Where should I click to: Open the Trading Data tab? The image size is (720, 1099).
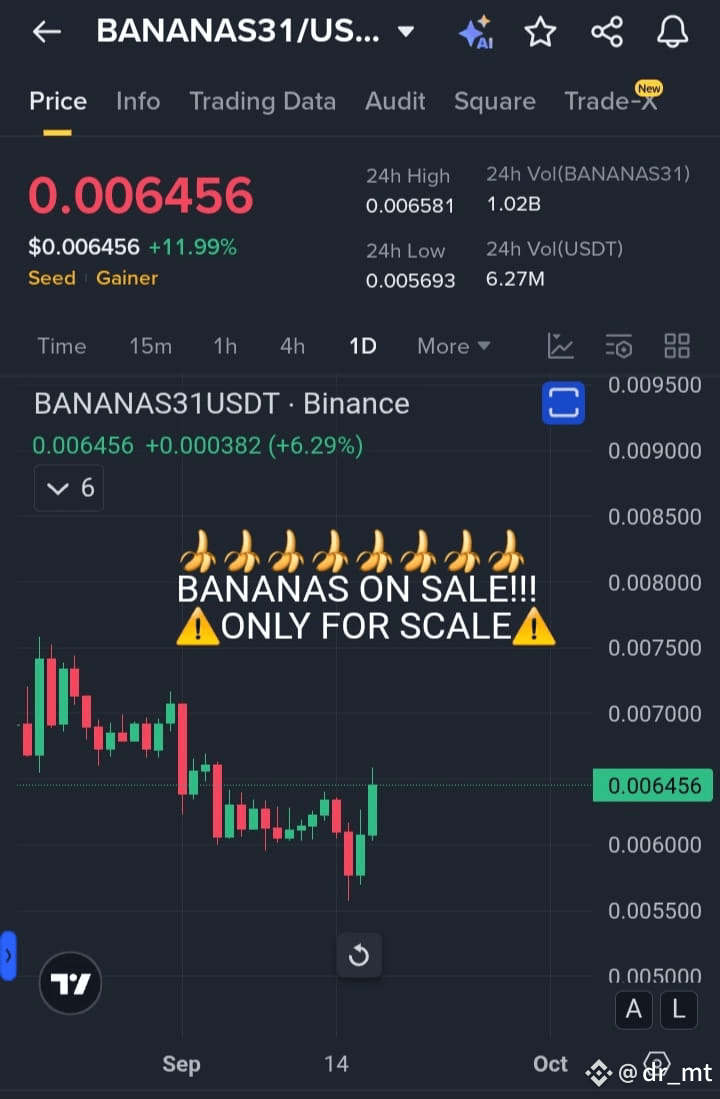(262, 101)
